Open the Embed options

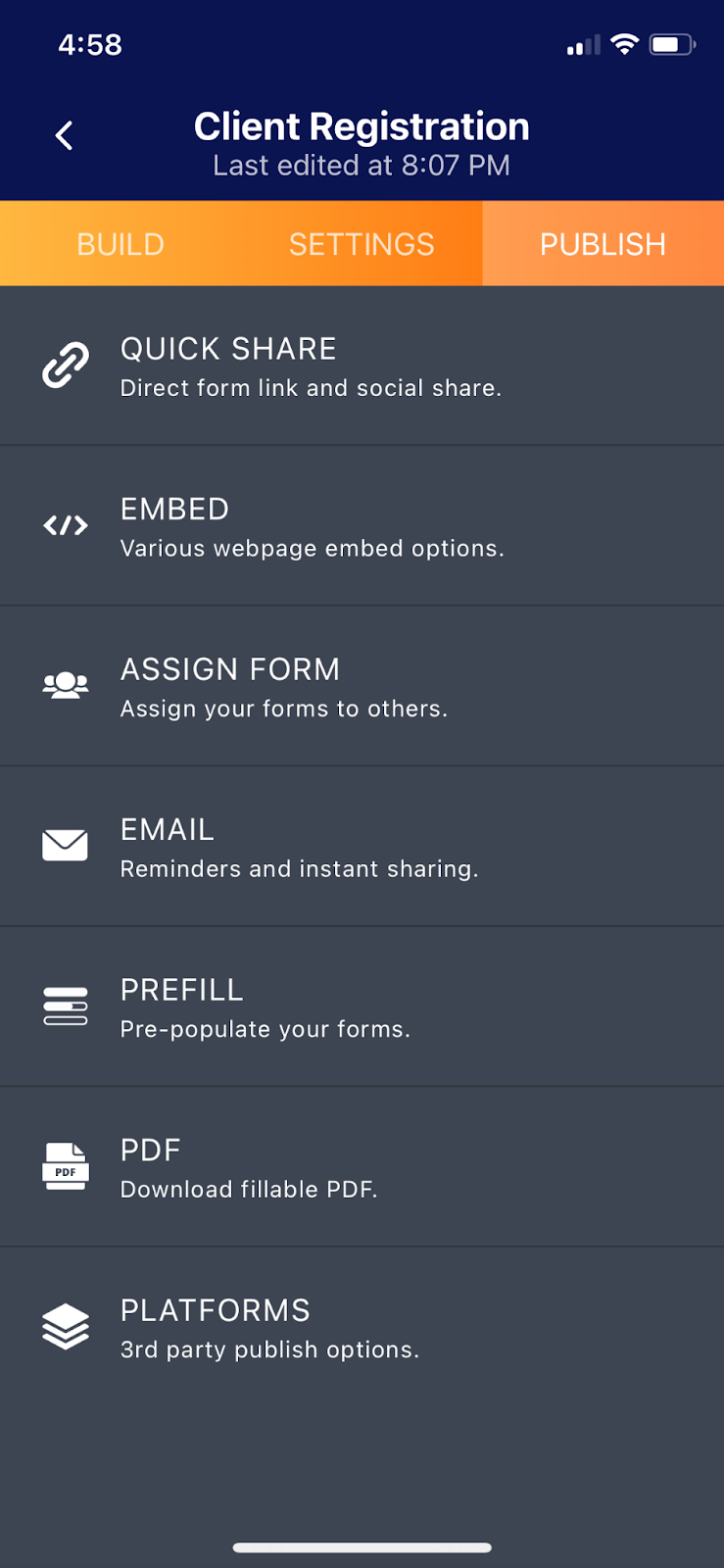[362, 526]
